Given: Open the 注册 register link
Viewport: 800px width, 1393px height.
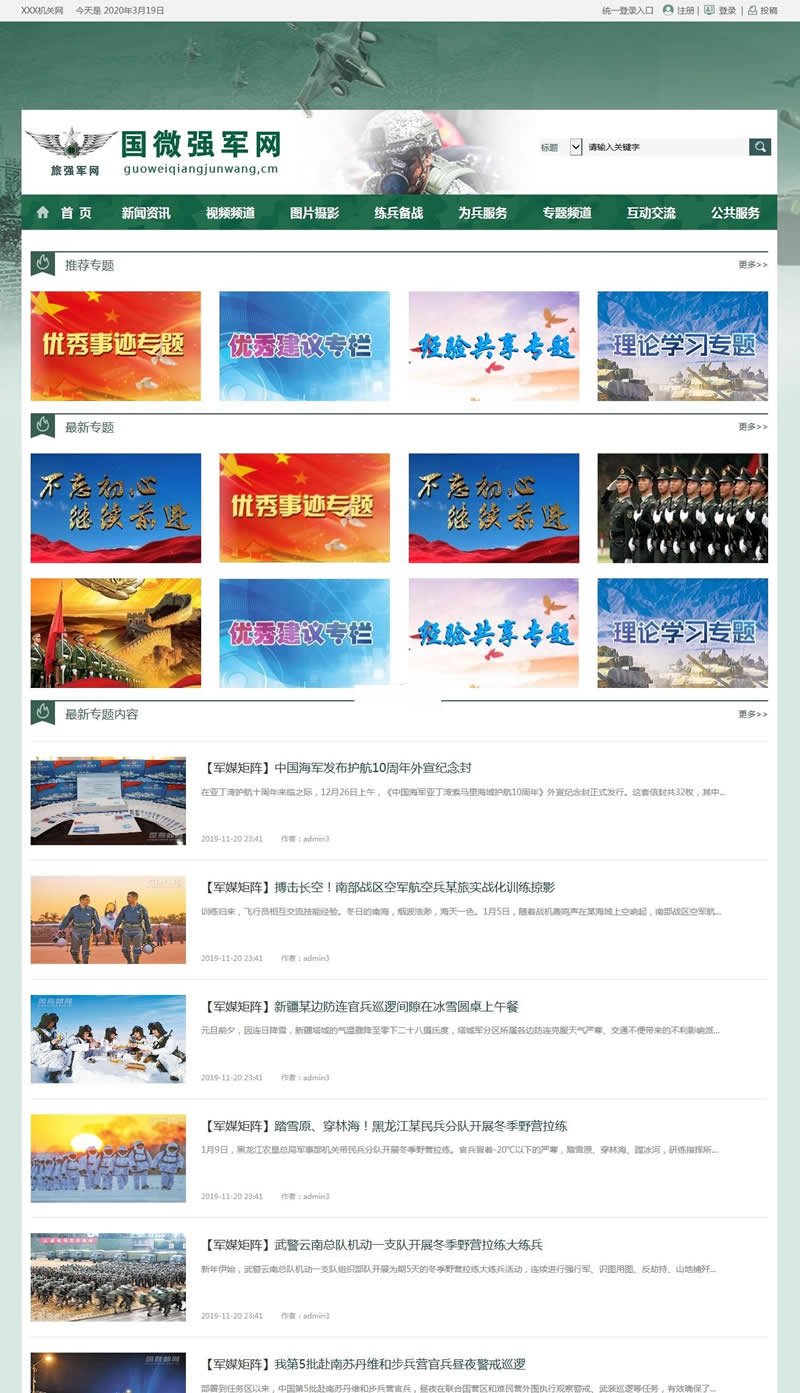Looking at the screenshot, I should 685,10.
